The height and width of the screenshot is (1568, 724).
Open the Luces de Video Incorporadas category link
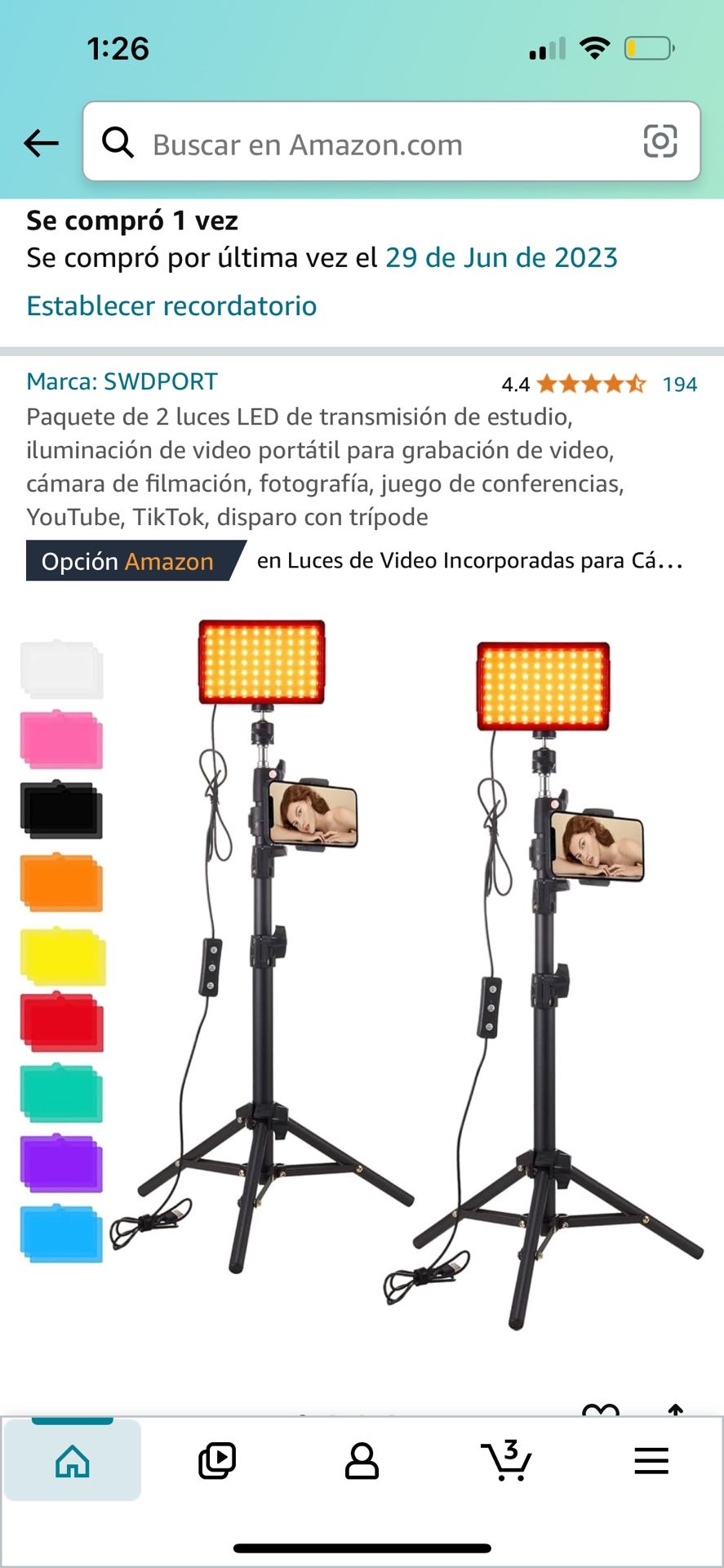coord(469,561)
